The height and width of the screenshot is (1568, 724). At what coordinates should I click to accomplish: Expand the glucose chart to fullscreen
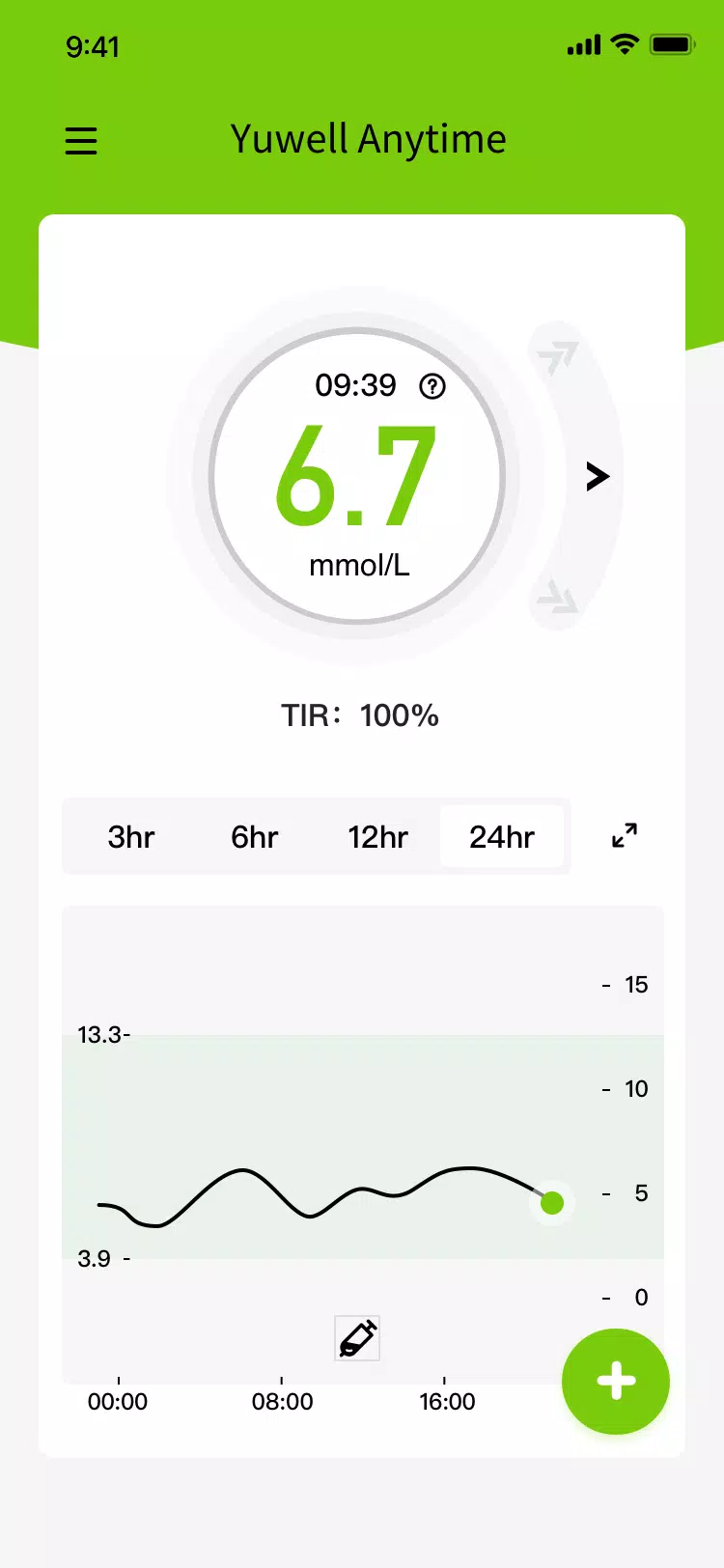click(625, 836)
